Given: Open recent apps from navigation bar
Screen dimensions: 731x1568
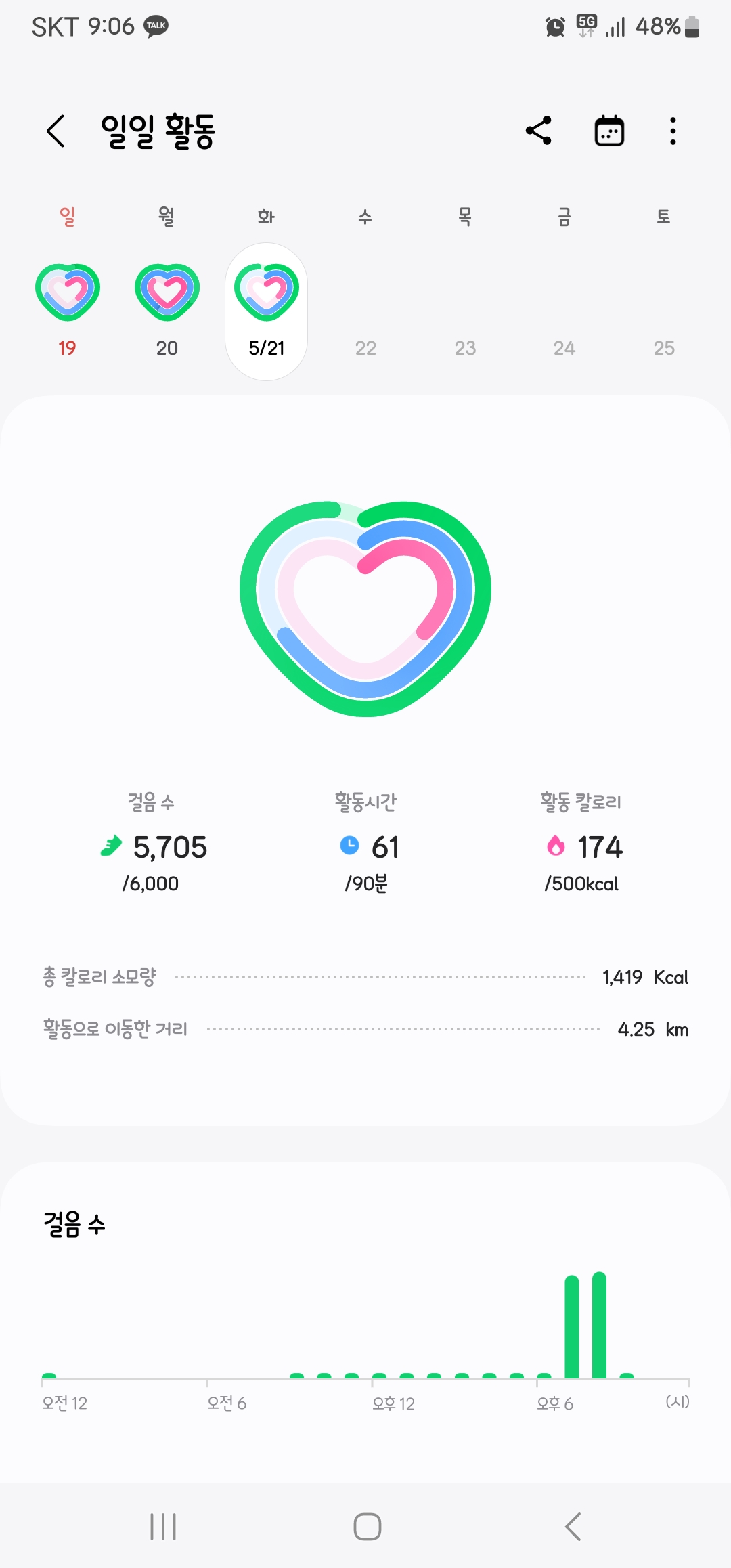Looking at the screenshot, I should (163, 1527).
